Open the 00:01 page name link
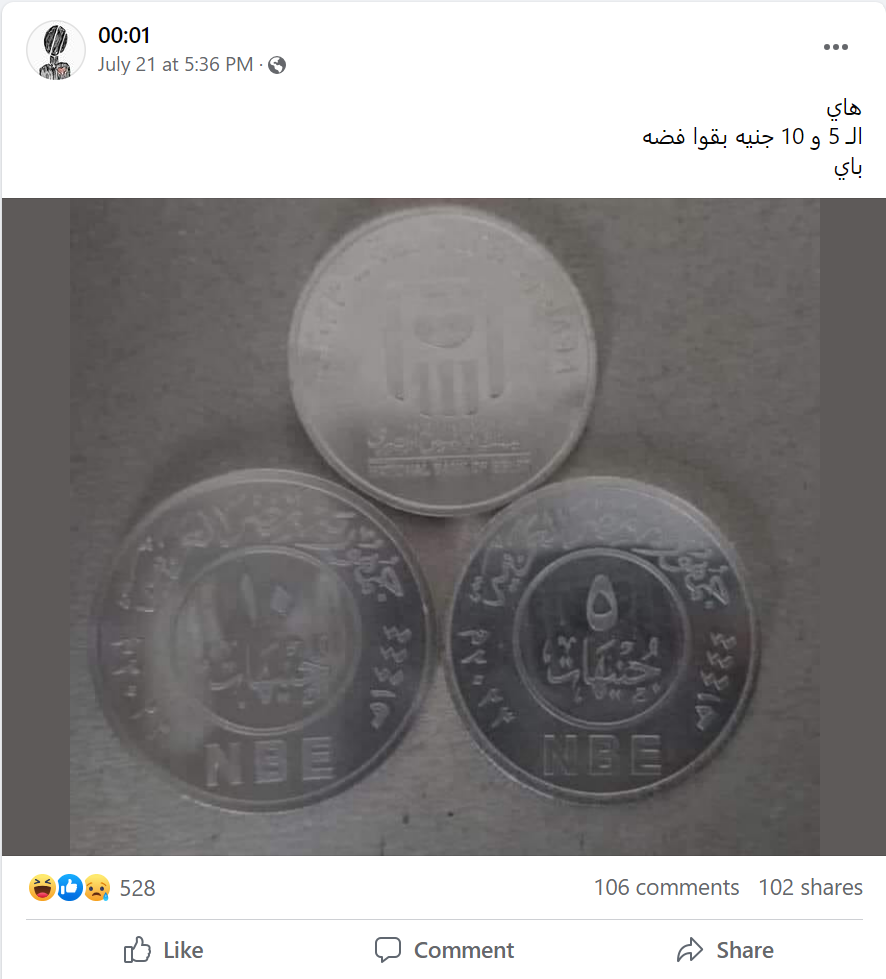 pyautogui.click(x=124, y=36)
